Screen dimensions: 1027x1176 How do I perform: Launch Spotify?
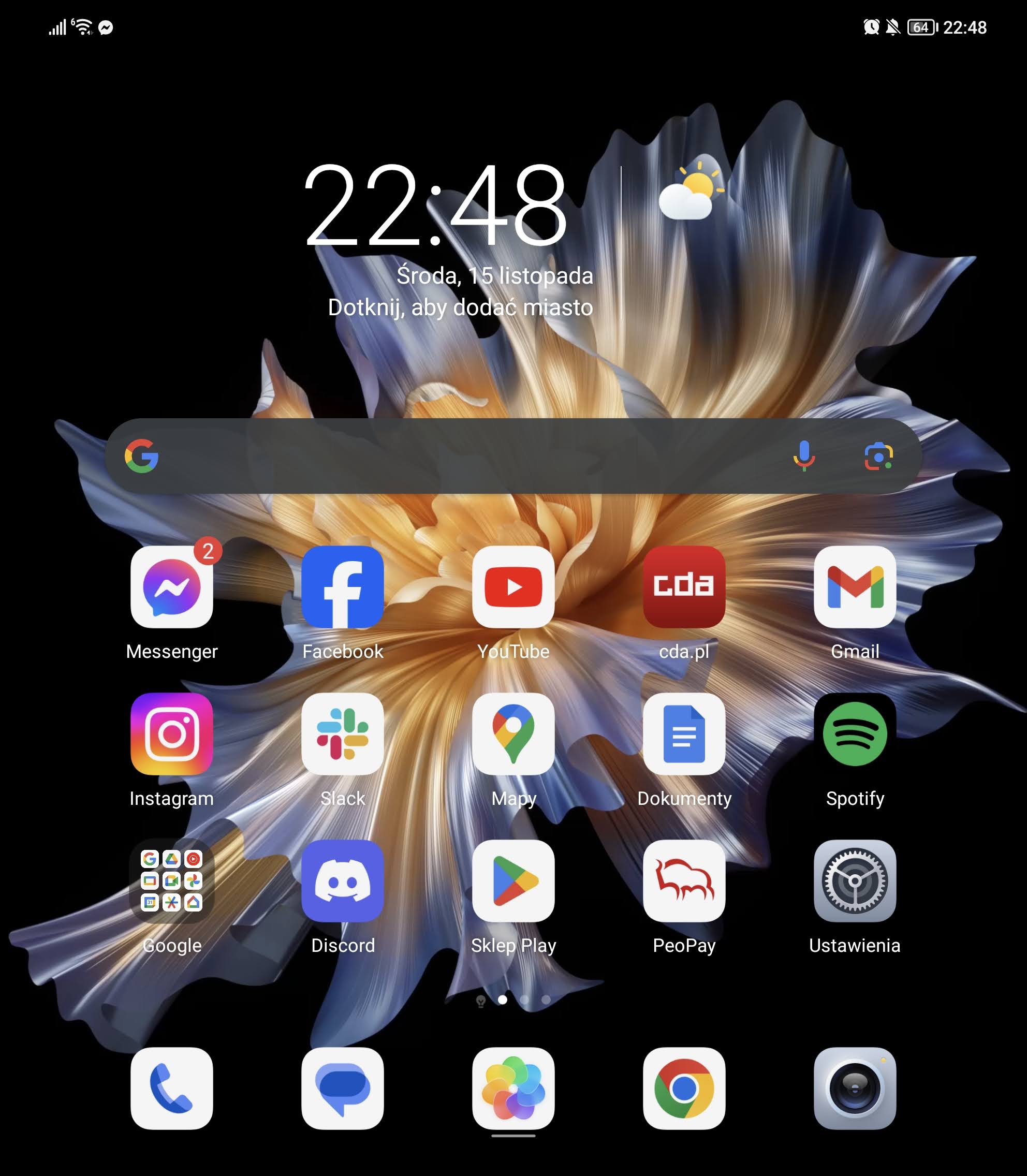tap(855, 733)
